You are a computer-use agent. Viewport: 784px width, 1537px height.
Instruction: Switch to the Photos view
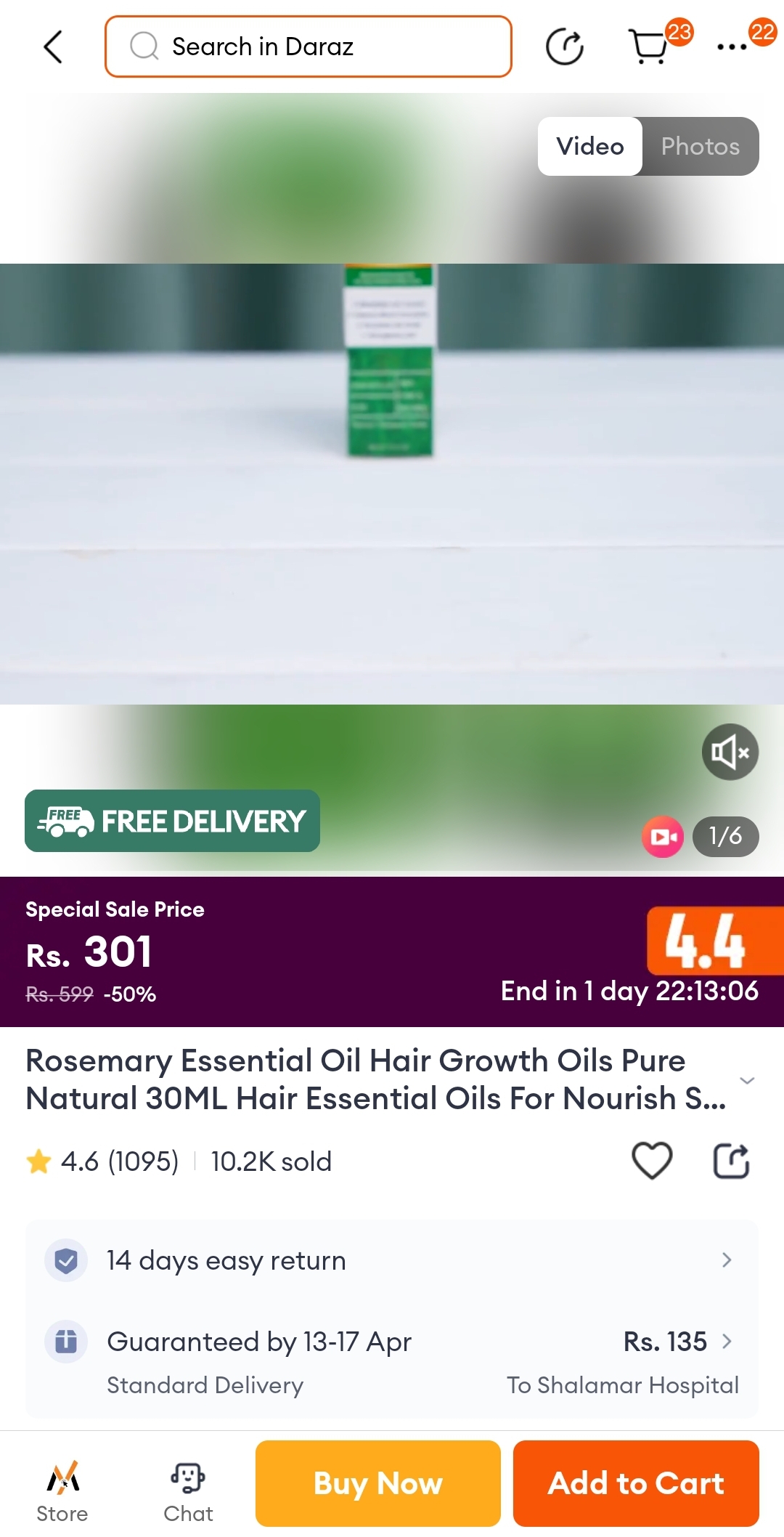click(700, 147)
